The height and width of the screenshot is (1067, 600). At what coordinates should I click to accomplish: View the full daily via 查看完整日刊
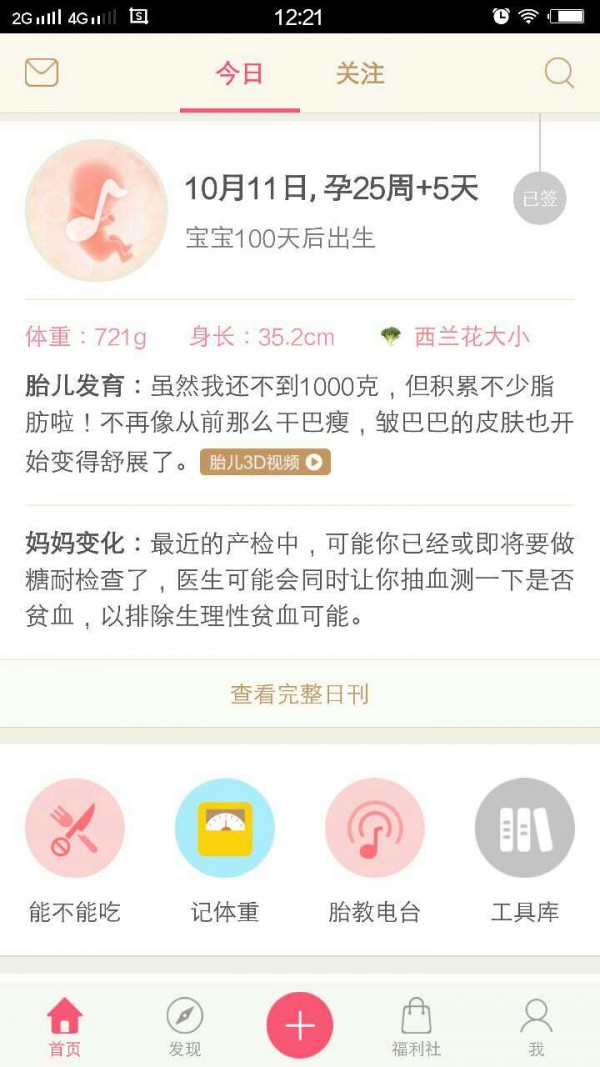tap(300, 694)
